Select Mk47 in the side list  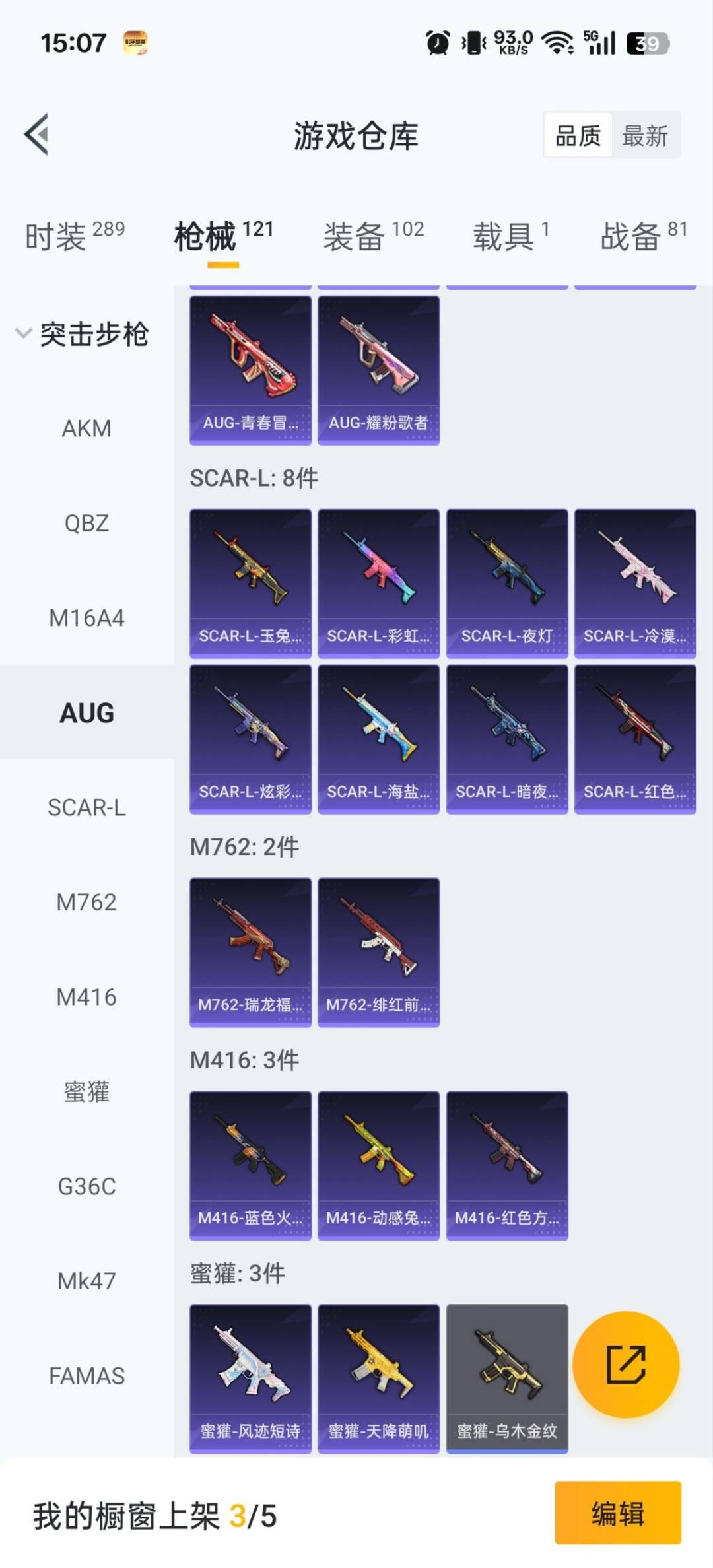coord(86,1281)
